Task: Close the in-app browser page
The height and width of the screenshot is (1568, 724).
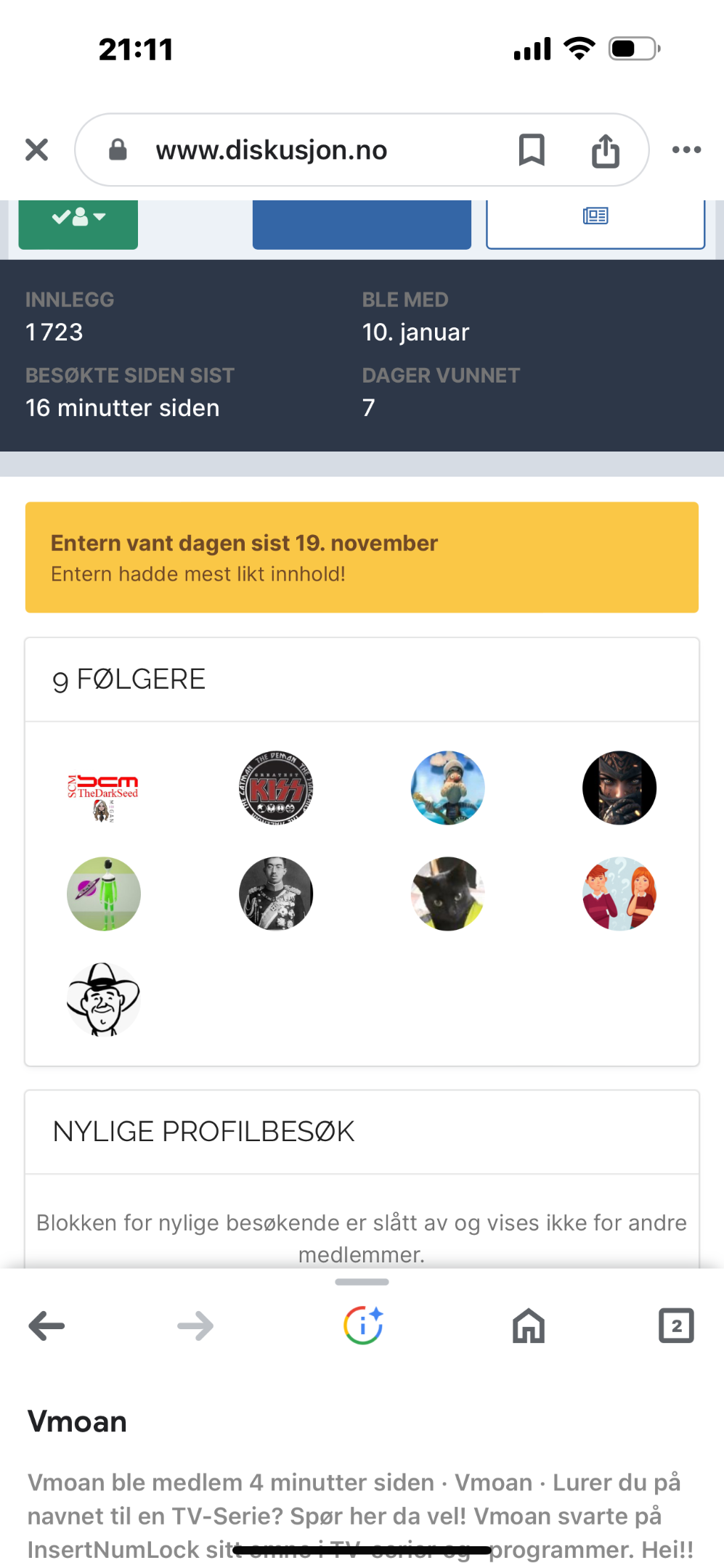Action: [36, 150]
